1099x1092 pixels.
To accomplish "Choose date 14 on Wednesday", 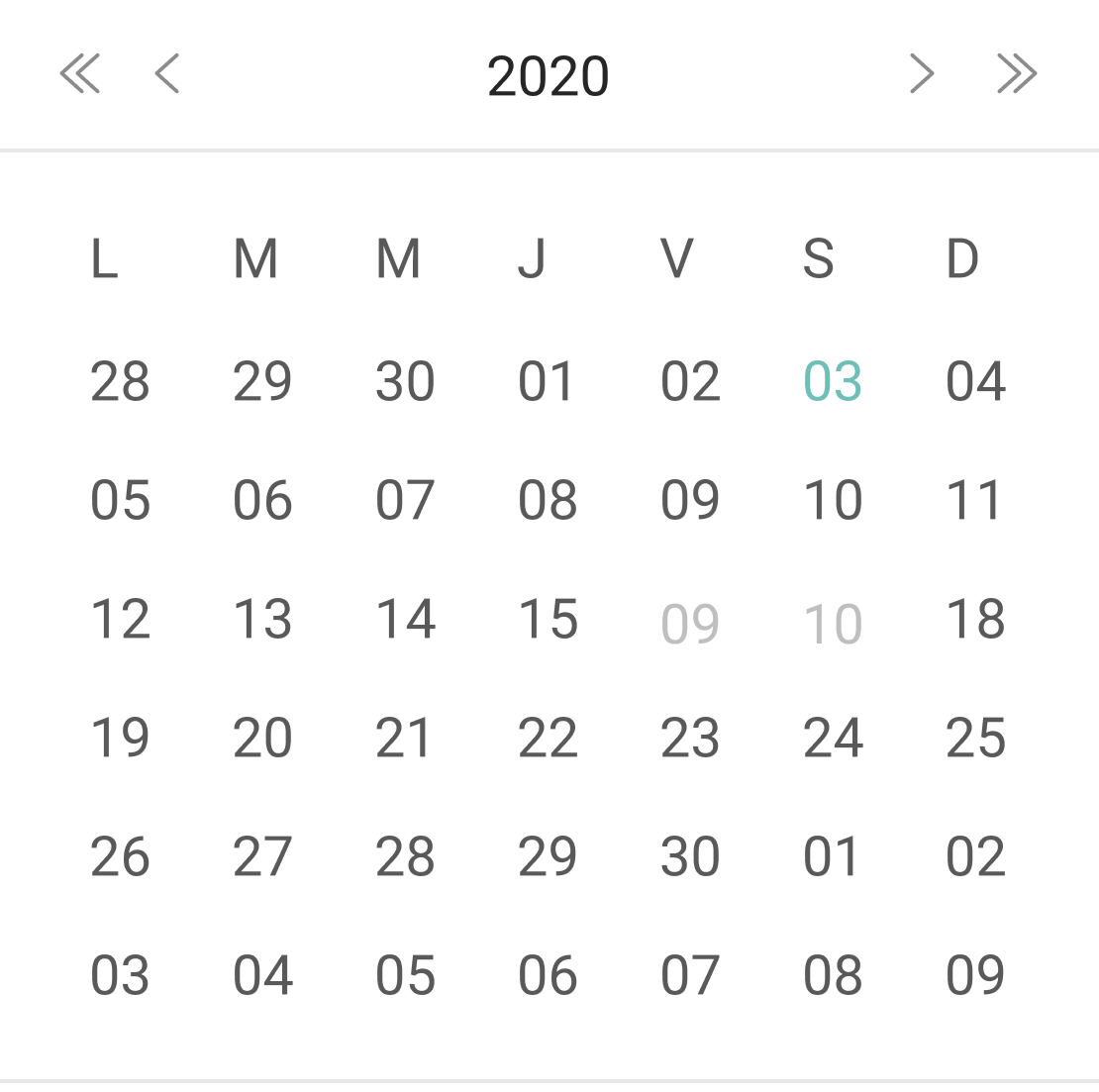I will (x=405, y=620).
